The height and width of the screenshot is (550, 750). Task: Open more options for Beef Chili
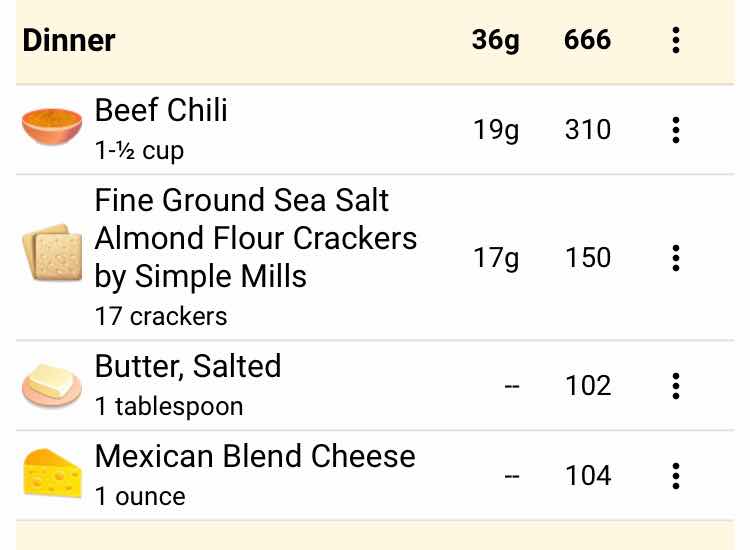676,130
